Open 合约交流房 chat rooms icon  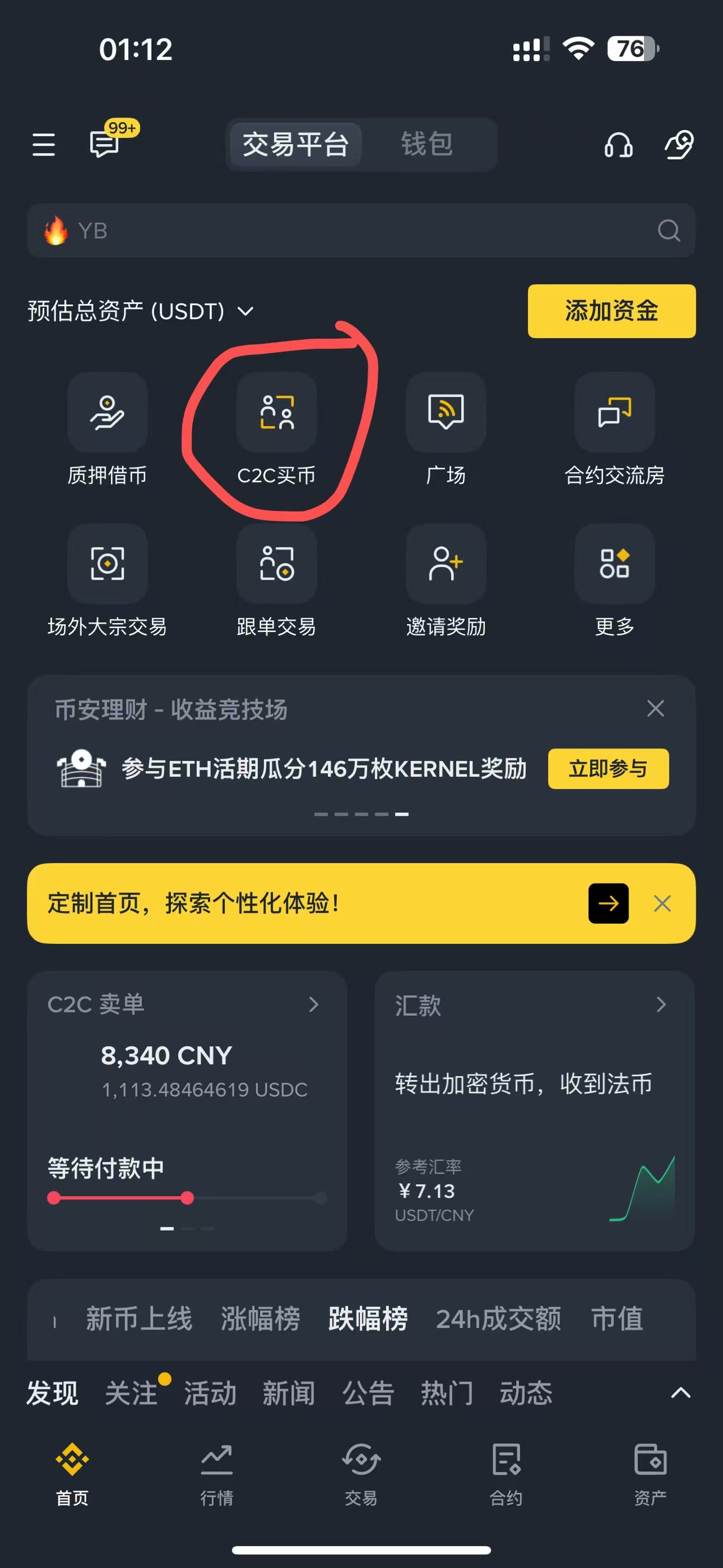coord(614,413)
